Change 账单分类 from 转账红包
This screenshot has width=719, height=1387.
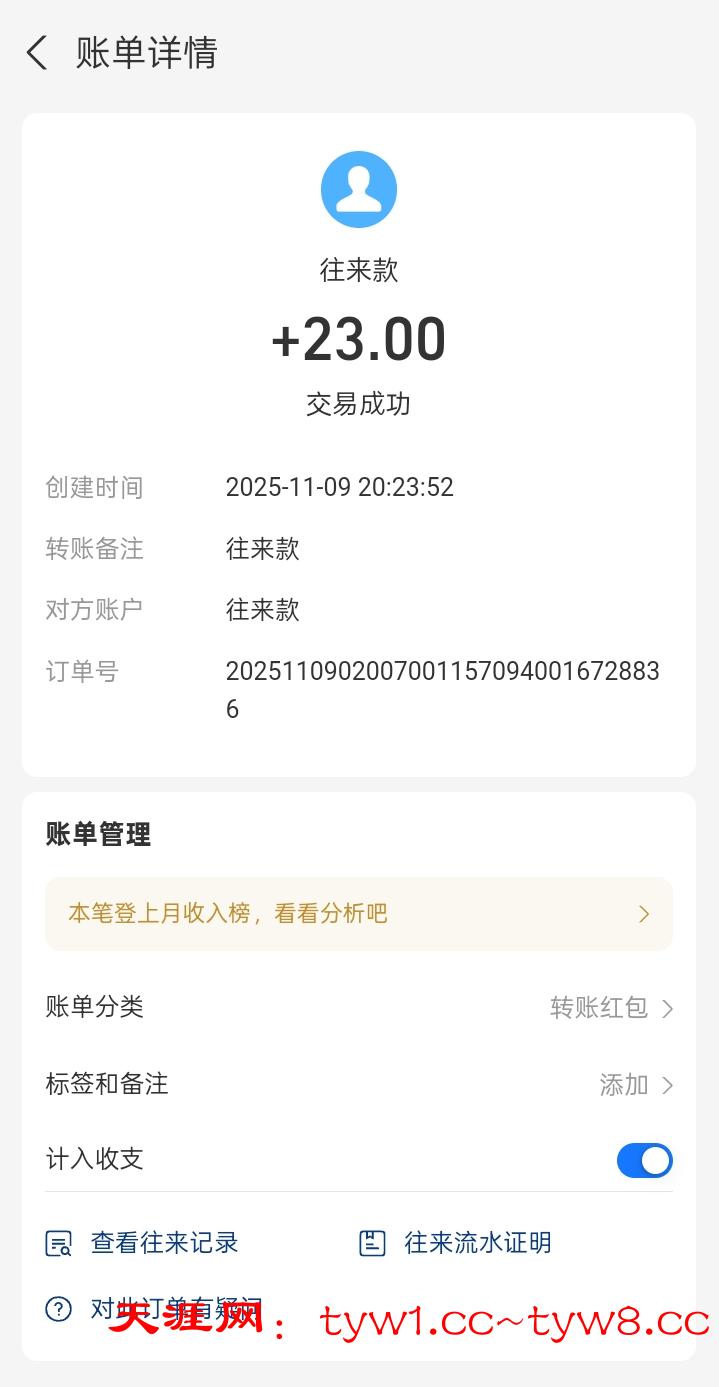pos(610,1007)
